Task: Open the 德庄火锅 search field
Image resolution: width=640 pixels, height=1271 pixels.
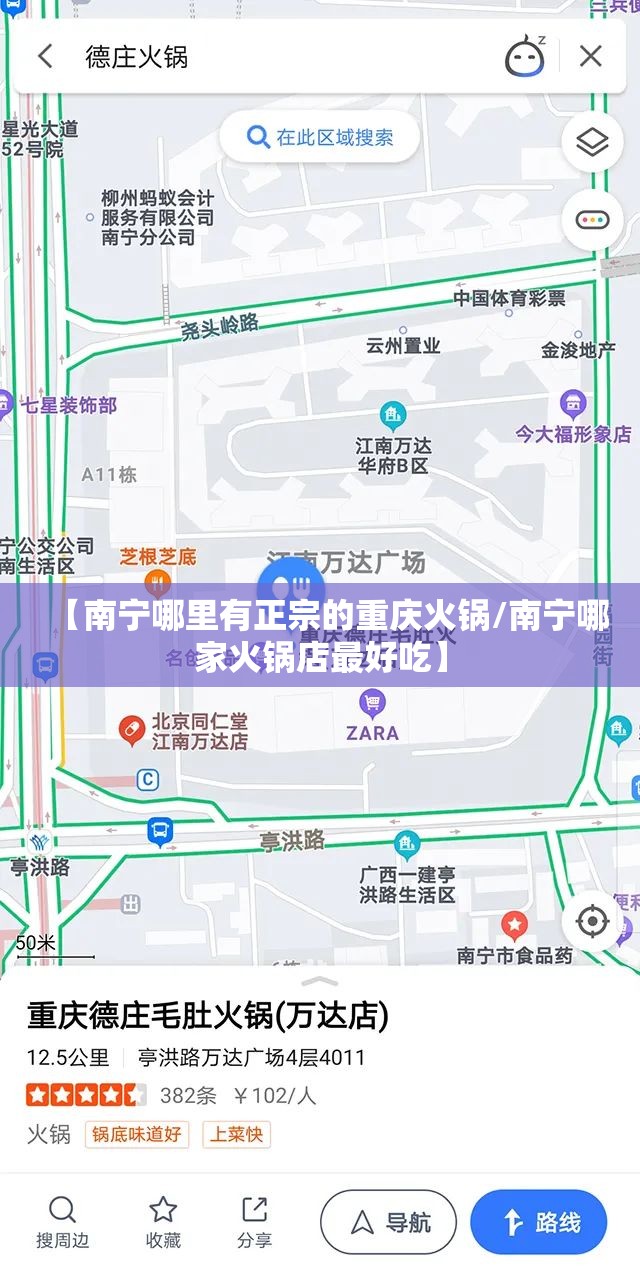Action: [x=280, y=56]
